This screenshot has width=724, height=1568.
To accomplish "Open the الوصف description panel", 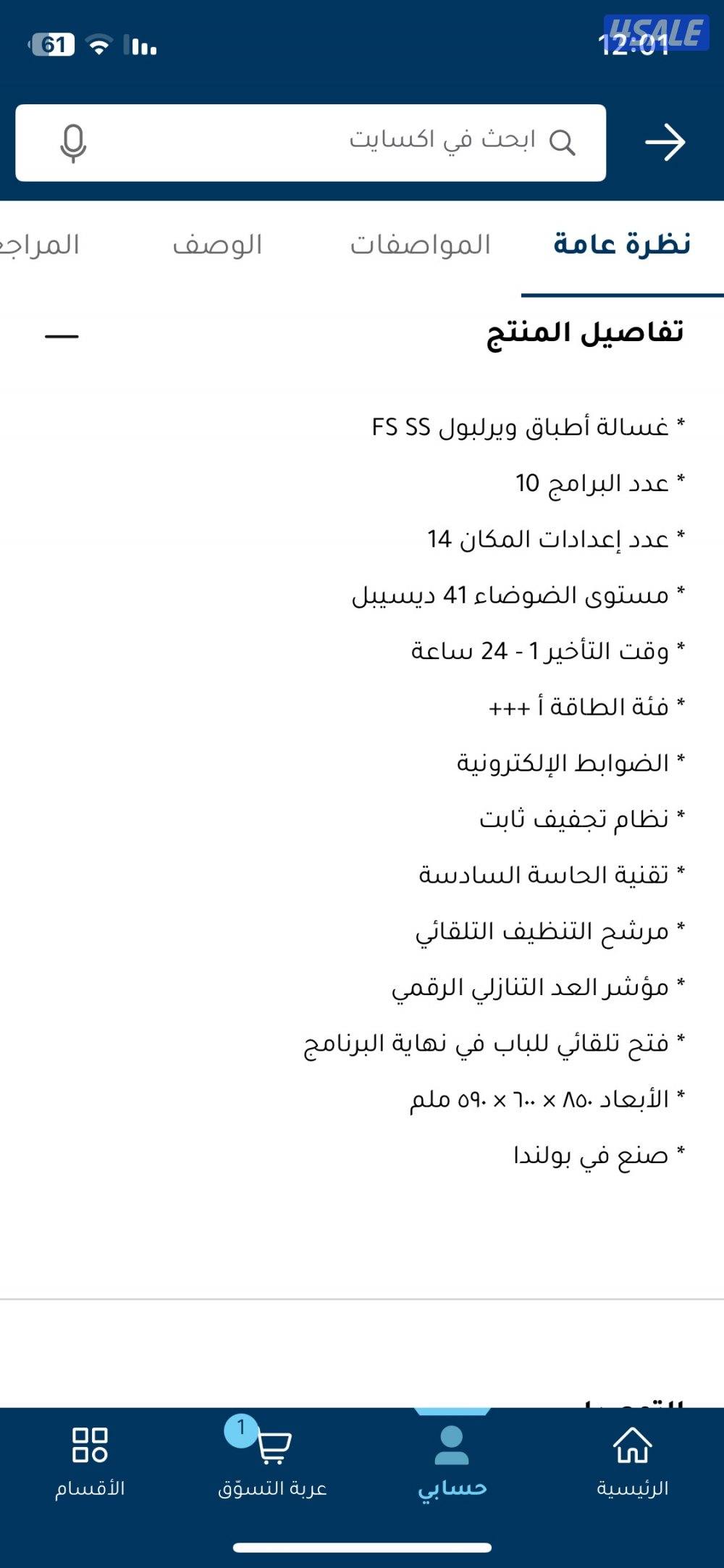I will (x=216, y=246).
